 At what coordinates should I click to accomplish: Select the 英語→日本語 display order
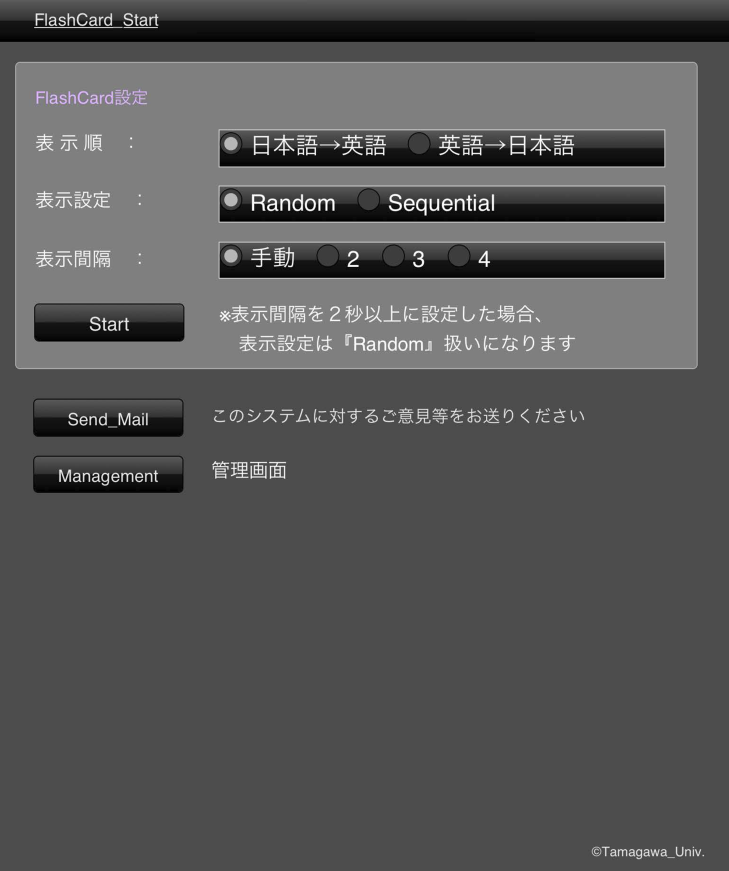click(x=420, y=145)
